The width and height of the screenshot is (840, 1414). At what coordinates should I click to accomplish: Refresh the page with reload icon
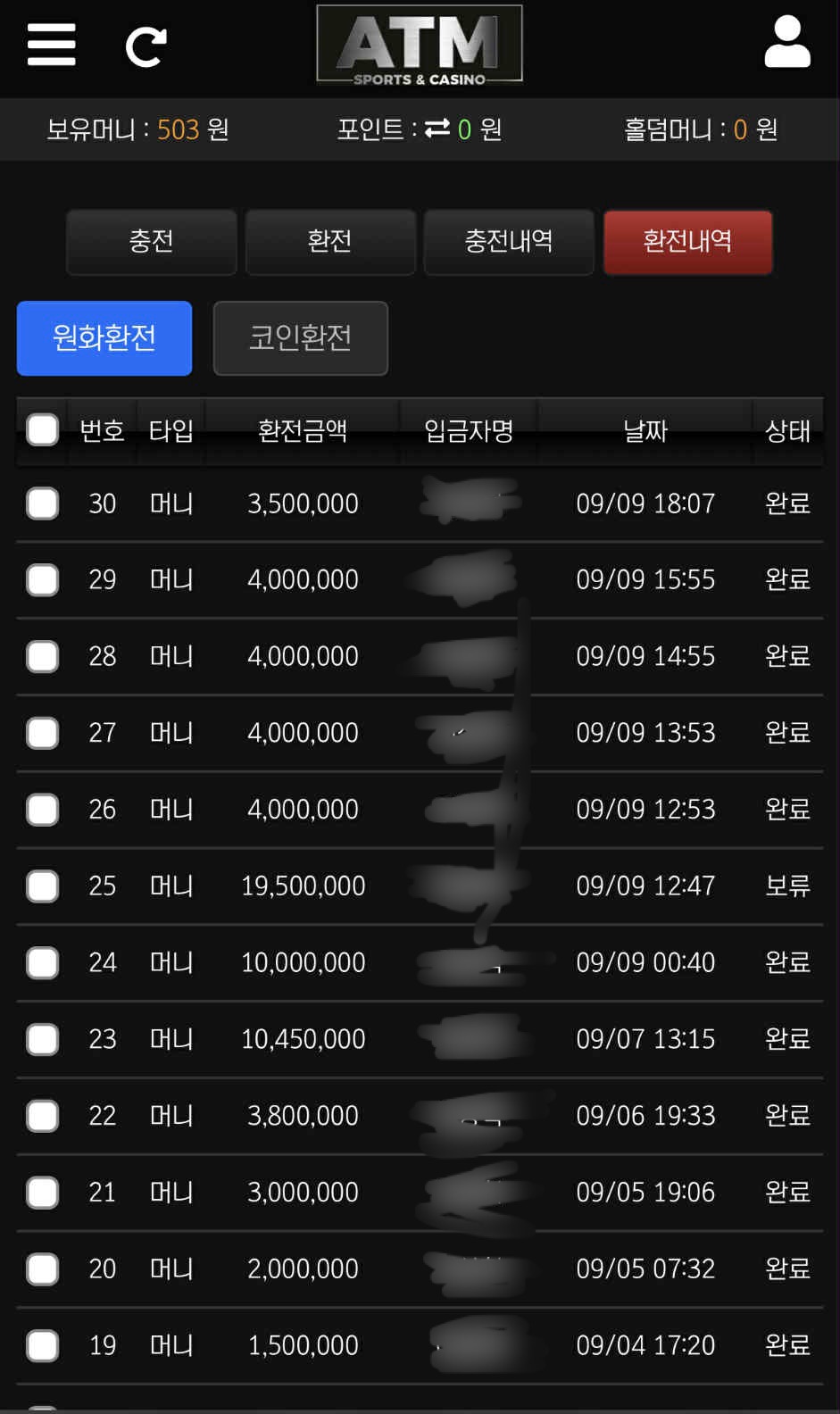point(146,47)
